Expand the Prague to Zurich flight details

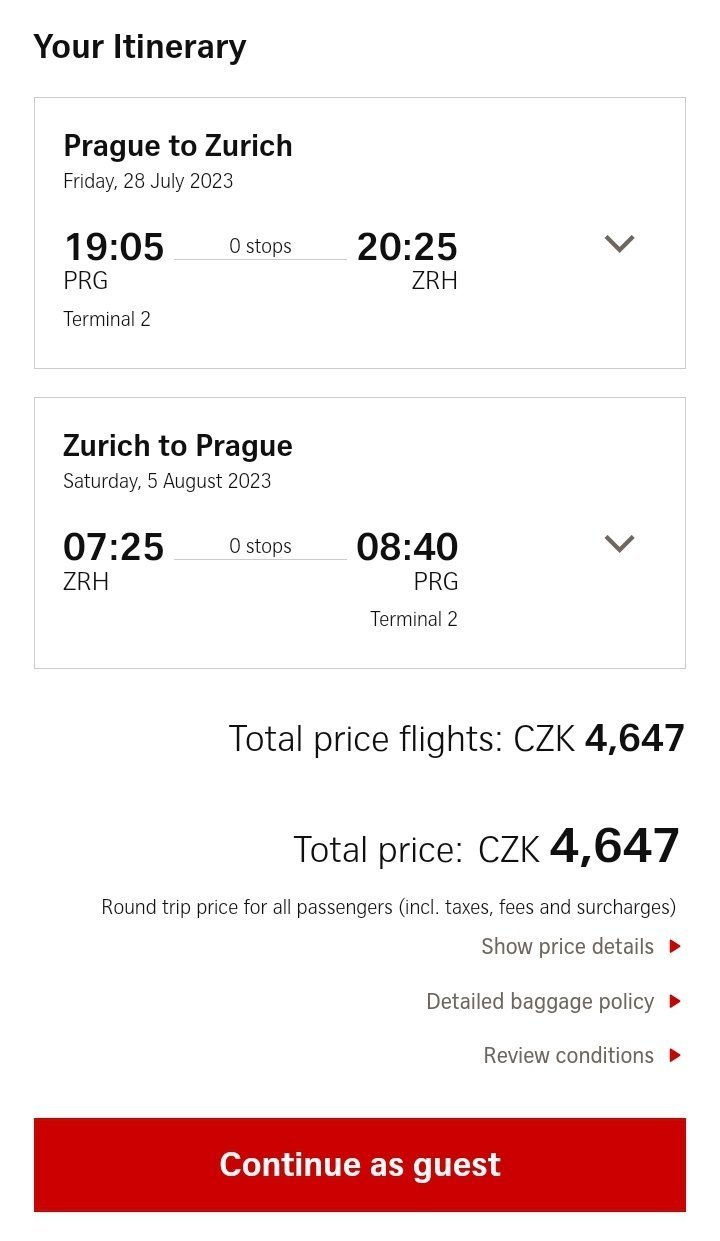pyautogui.click(x=620, y=244)
